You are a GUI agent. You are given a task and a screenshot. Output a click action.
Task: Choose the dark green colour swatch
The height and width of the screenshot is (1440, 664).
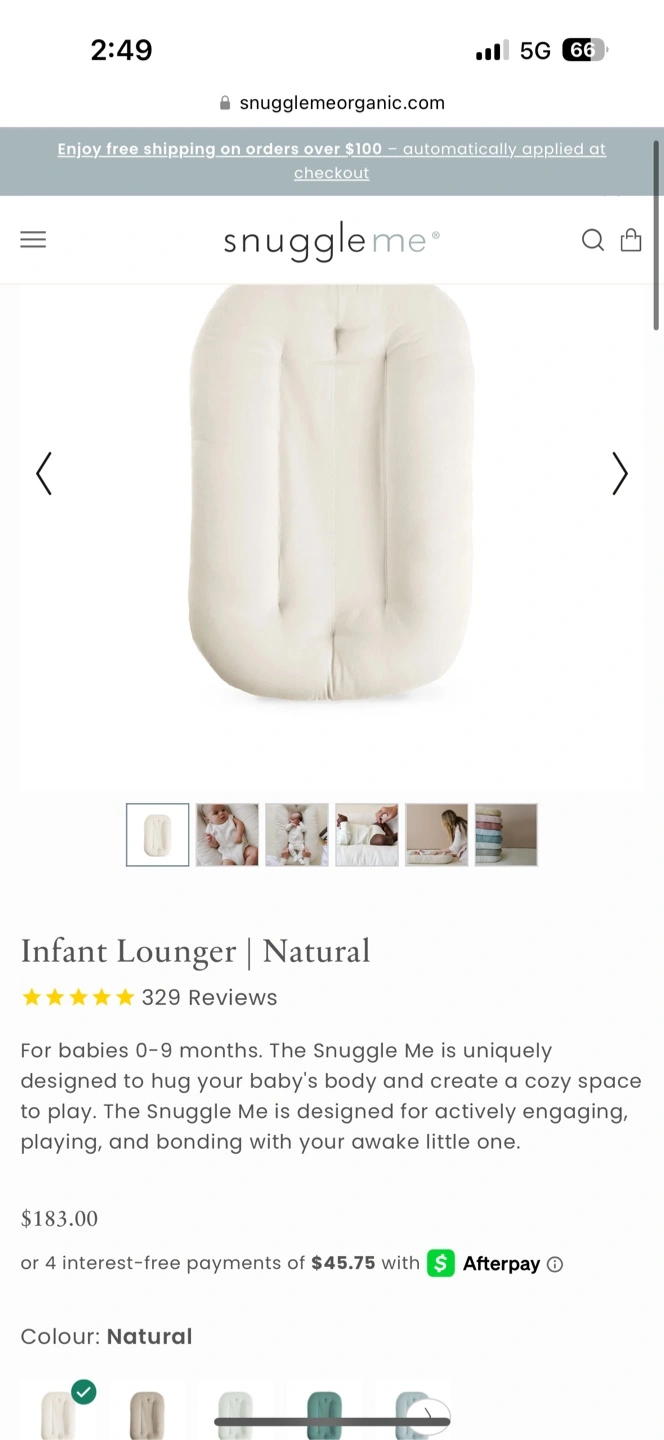tap(324, 1412)
